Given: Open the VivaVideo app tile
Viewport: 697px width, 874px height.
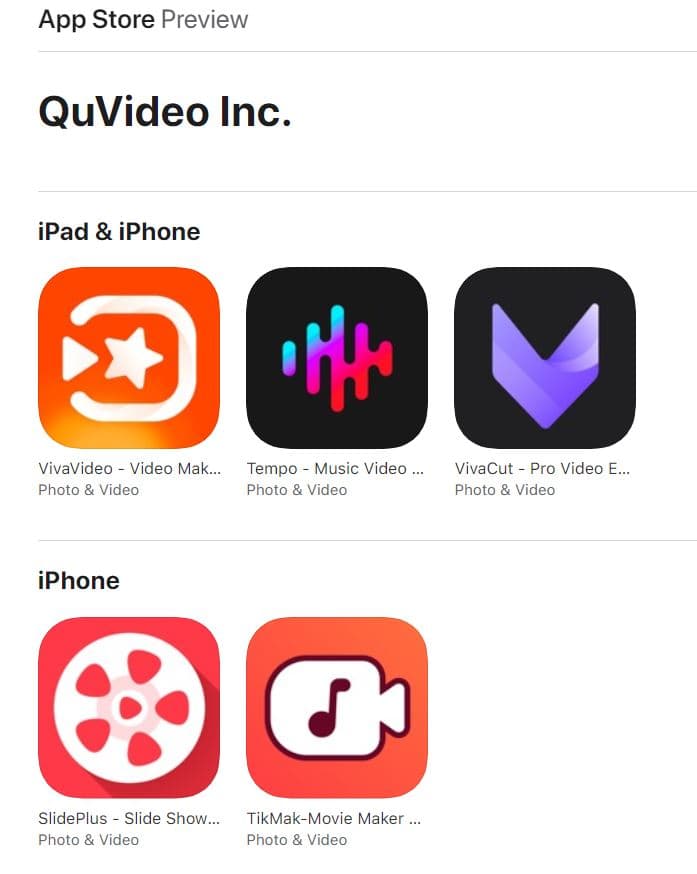Looking at the screenshot, I should [x=128, y=358].
